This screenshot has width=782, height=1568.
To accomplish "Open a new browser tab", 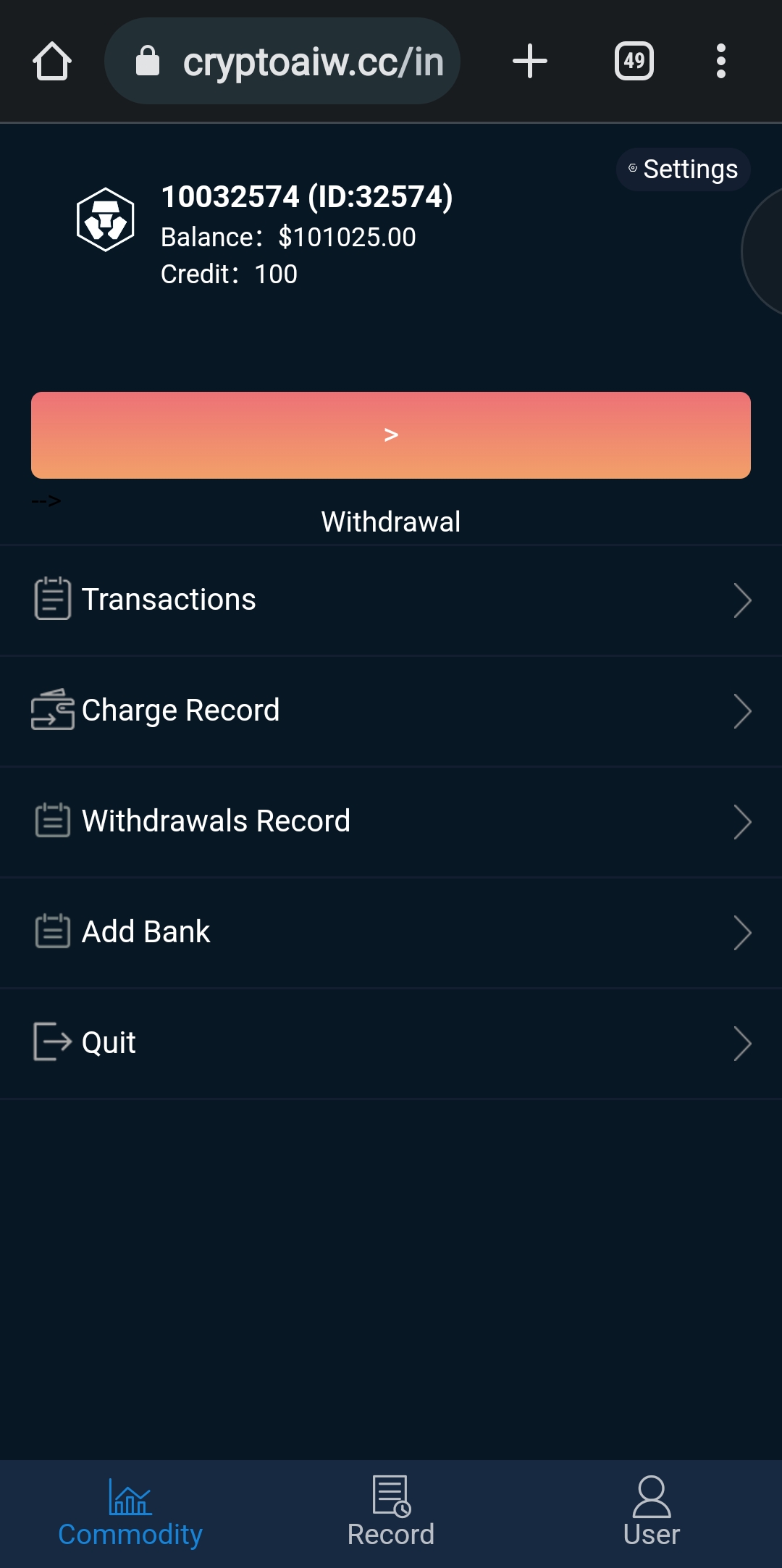I will click(530, 62).
